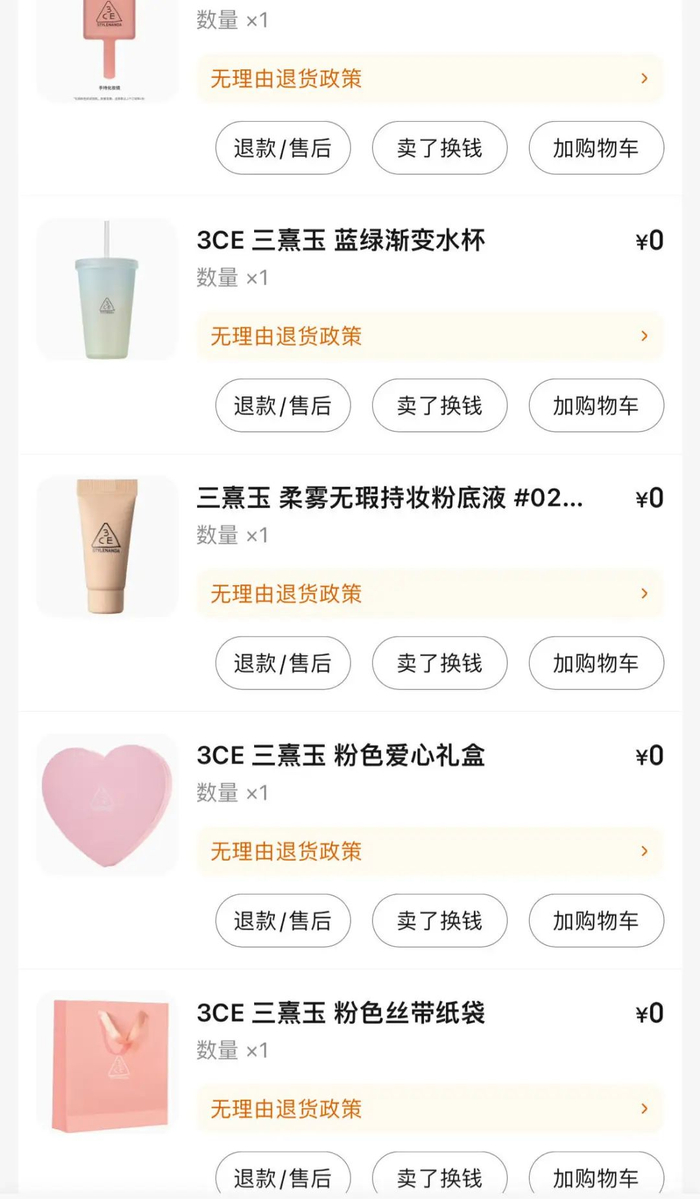Request 退款/售后 for the 柔雾无瑕持妆粉底液
Viewport: 700px width, 1199px height.
click(283, 663)
